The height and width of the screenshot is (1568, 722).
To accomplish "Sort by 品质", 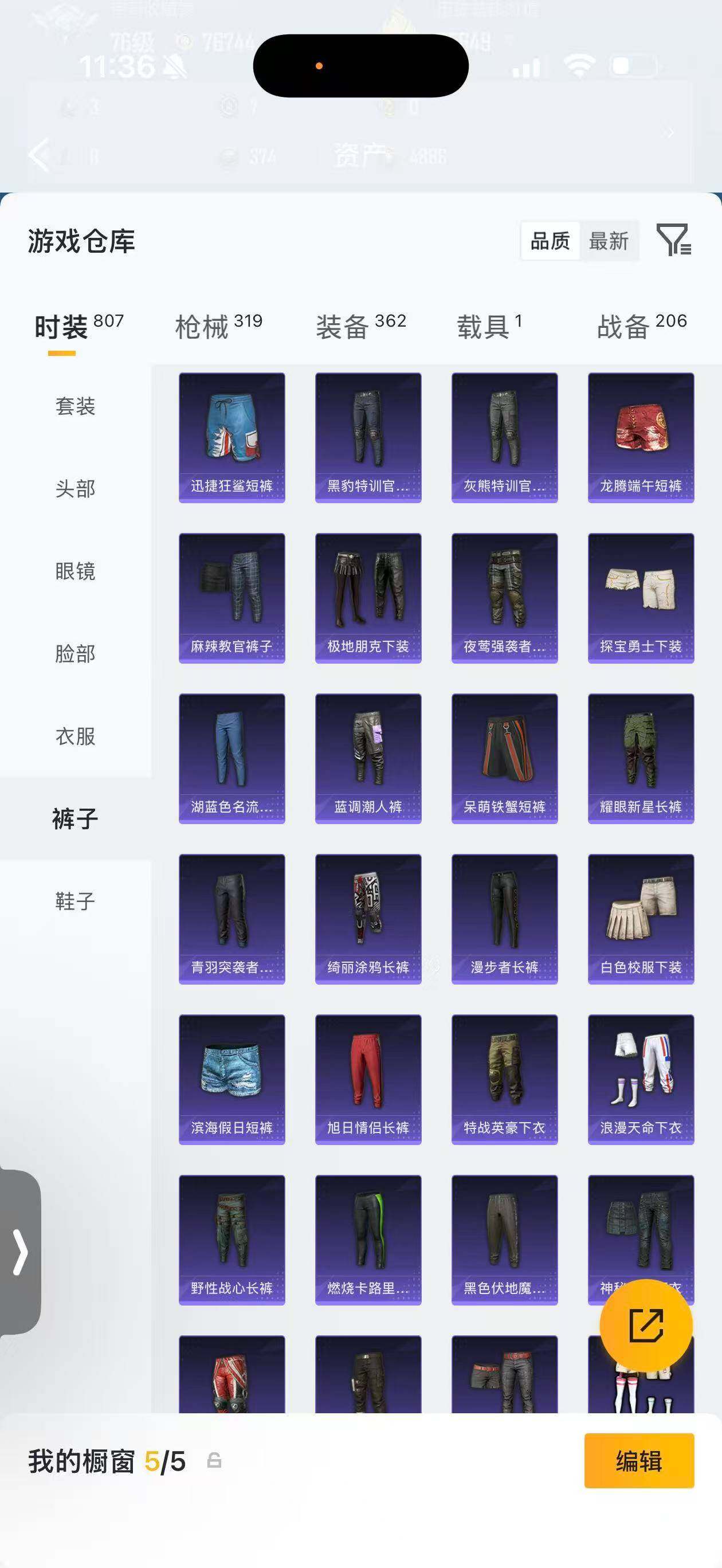I will [550, 241].
